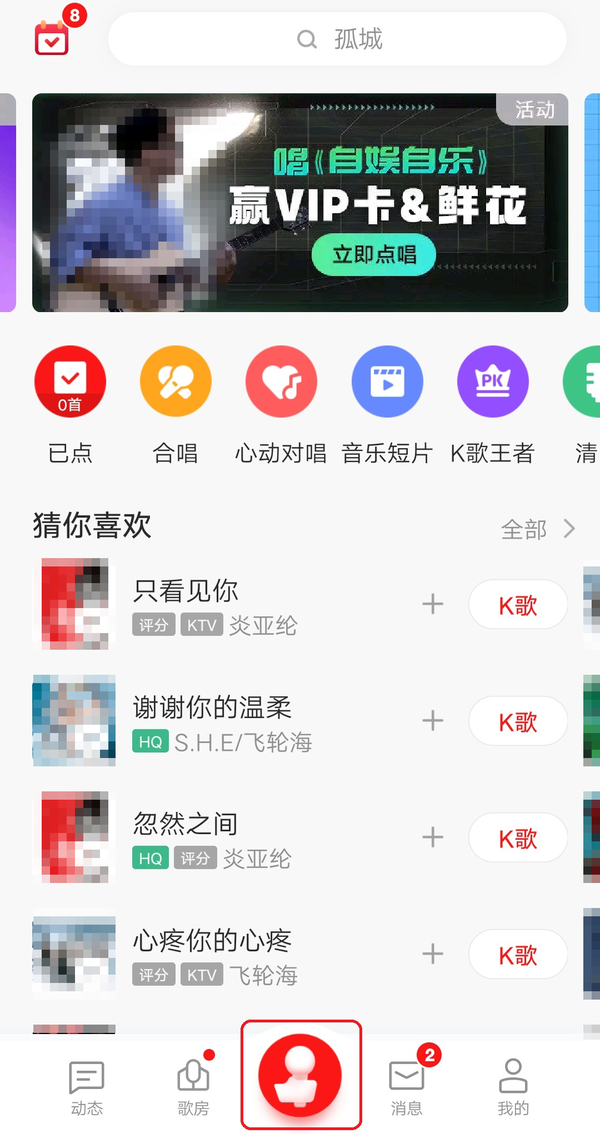Add 谢谢你的温柔 with the plus icon

[x=432, y=720]
